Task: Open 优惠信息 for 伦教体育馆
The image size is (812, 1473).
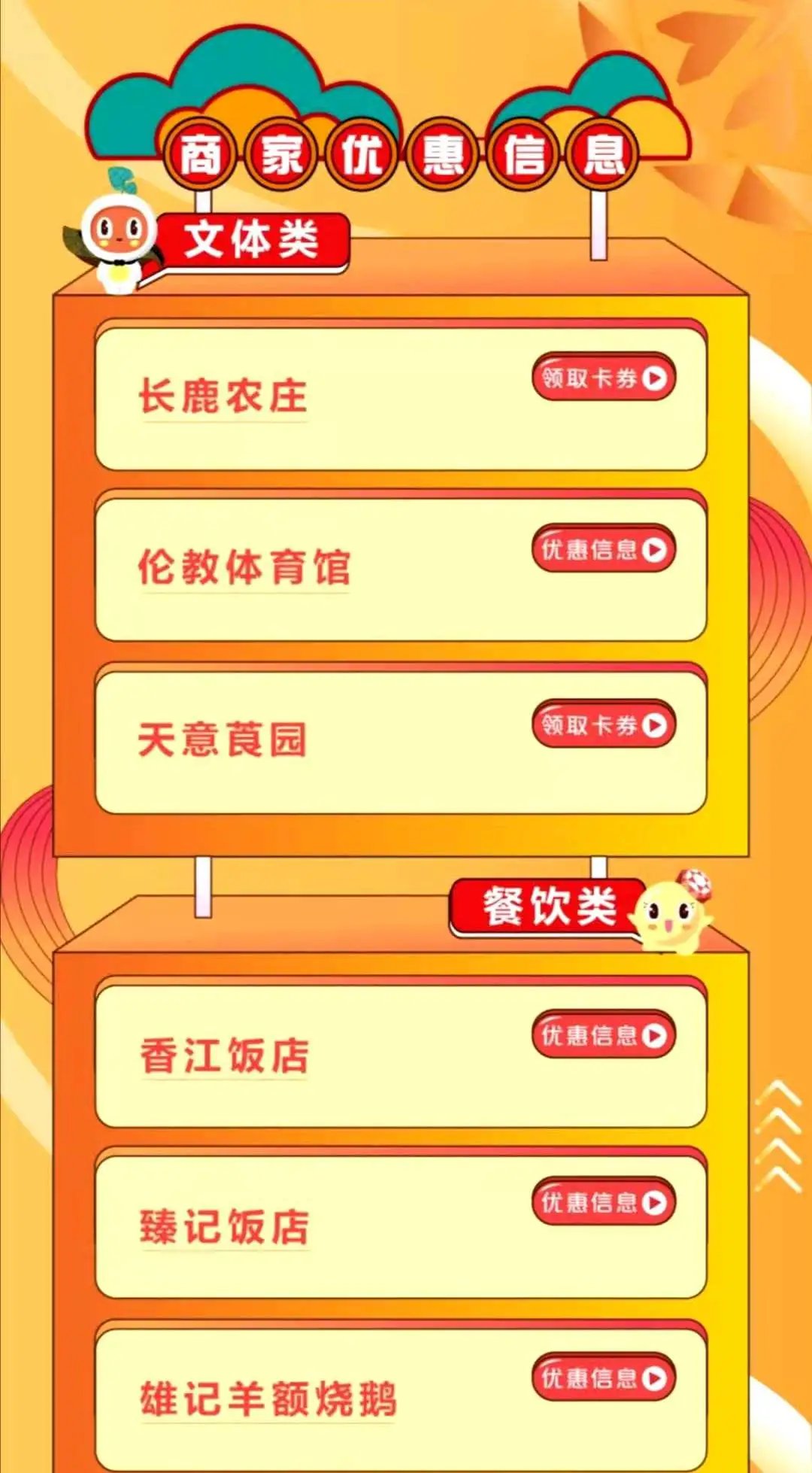Action: (x=604, y=549)
